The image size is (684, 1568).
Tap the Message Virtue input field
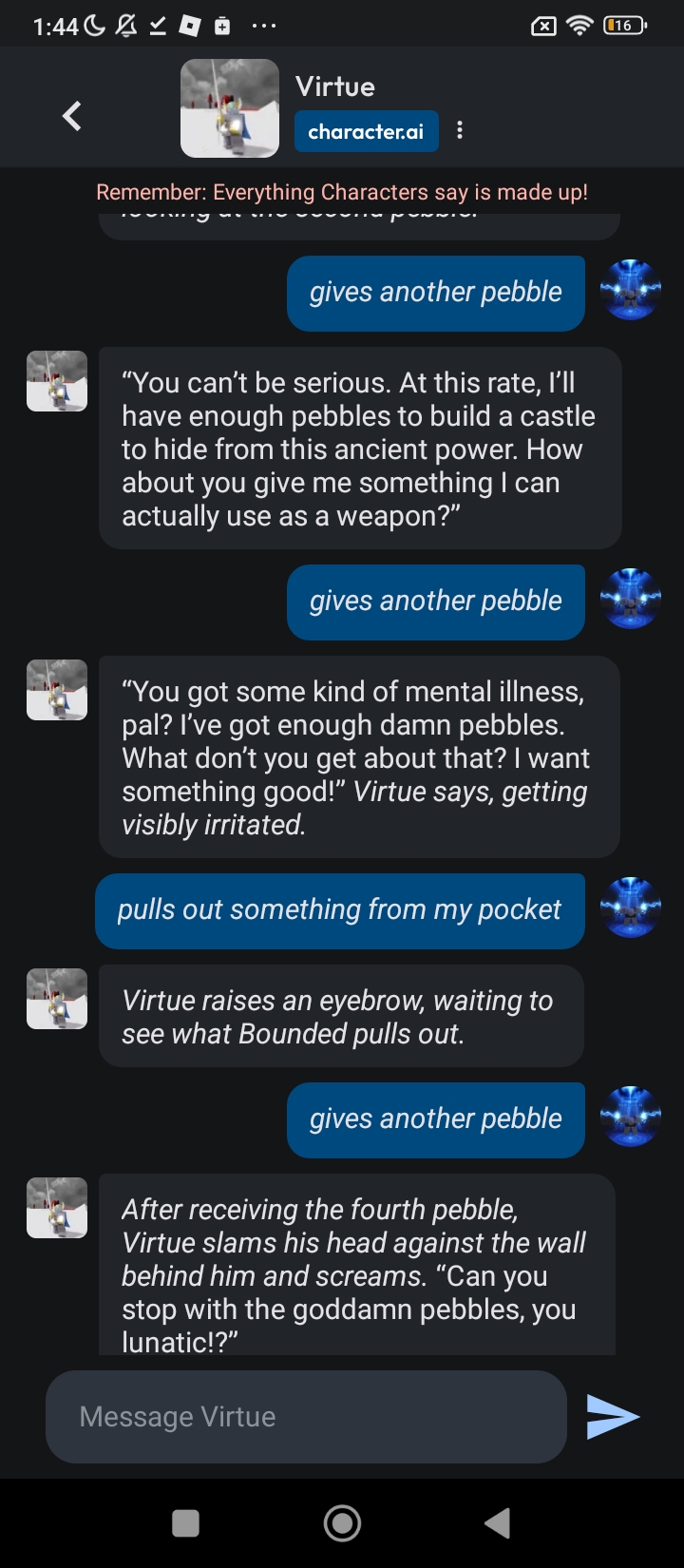click(x=304, y=1416)
